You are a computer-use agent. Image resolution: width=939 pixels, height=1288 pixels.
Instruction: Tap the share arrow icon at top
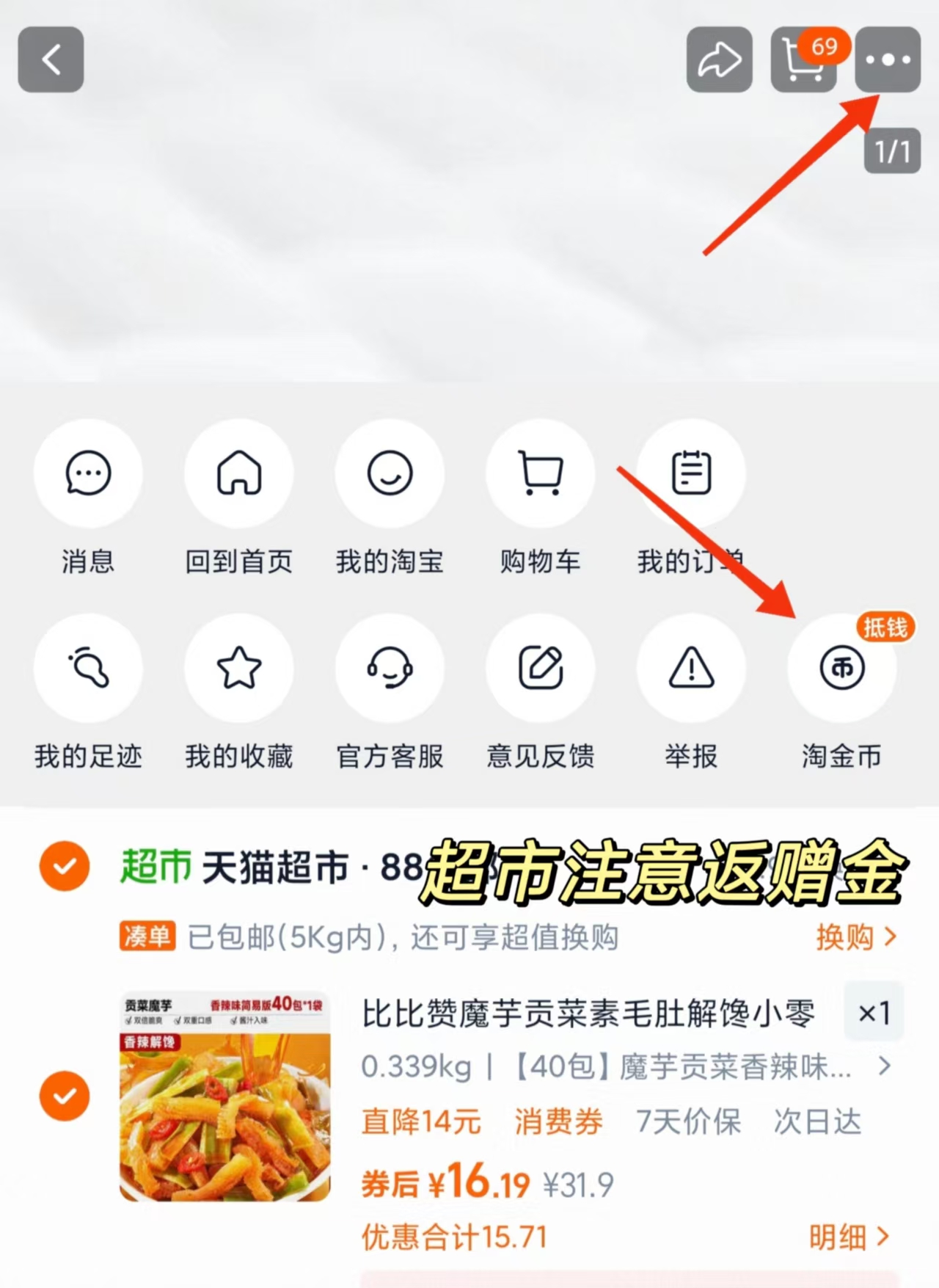[720, 59]
